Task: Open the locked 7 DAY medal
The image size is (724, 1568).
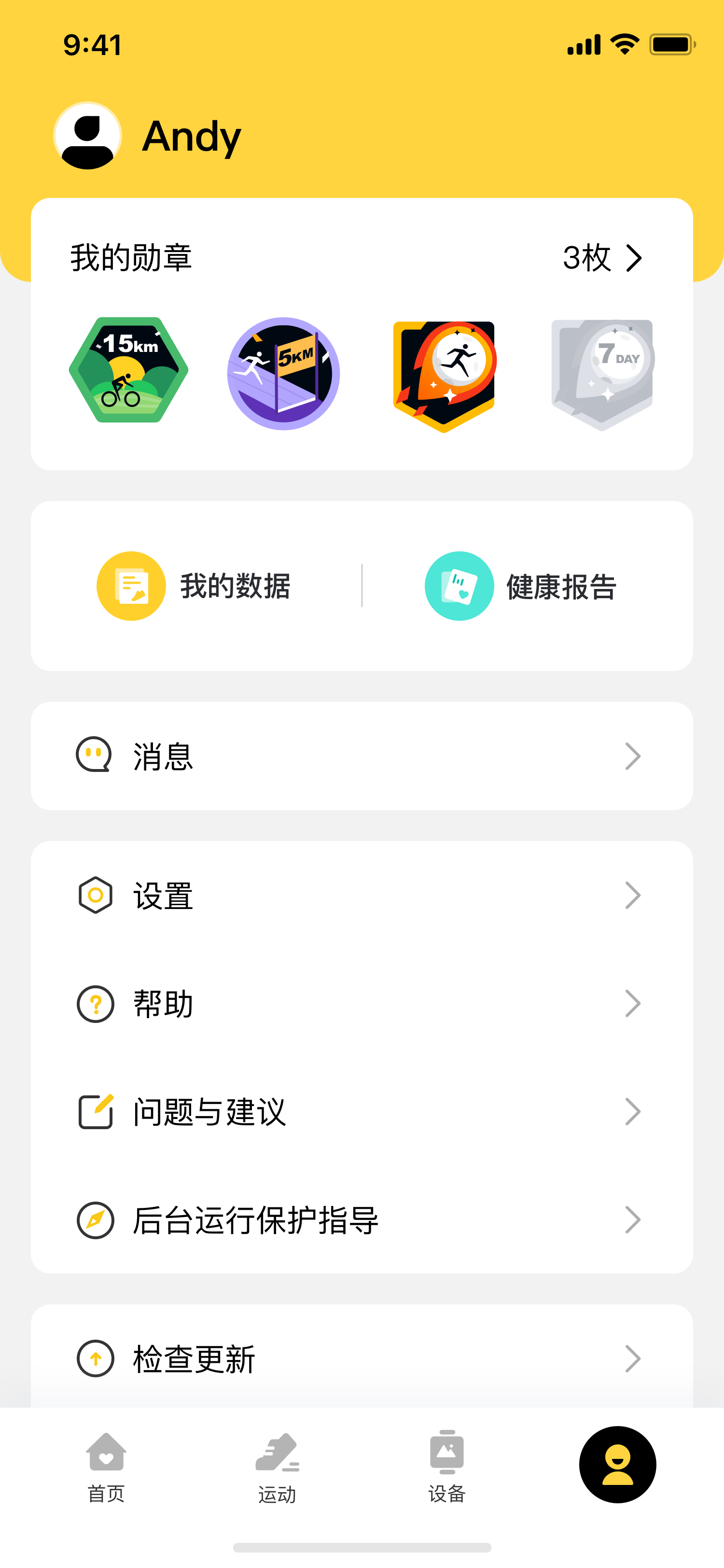Action: pos(602,375)
